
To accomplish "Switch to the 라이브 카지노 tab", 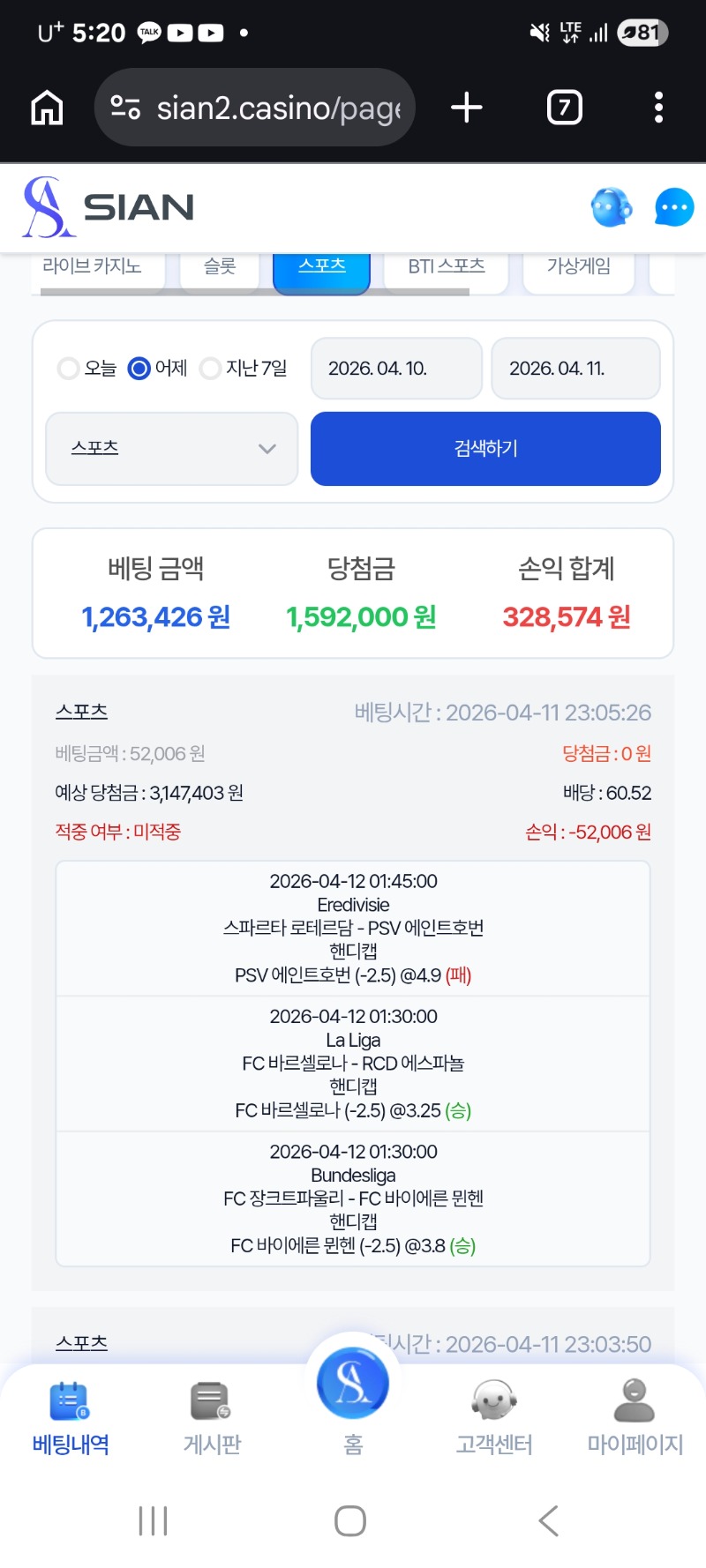I will pyautogui.click(x=93, y=267).
